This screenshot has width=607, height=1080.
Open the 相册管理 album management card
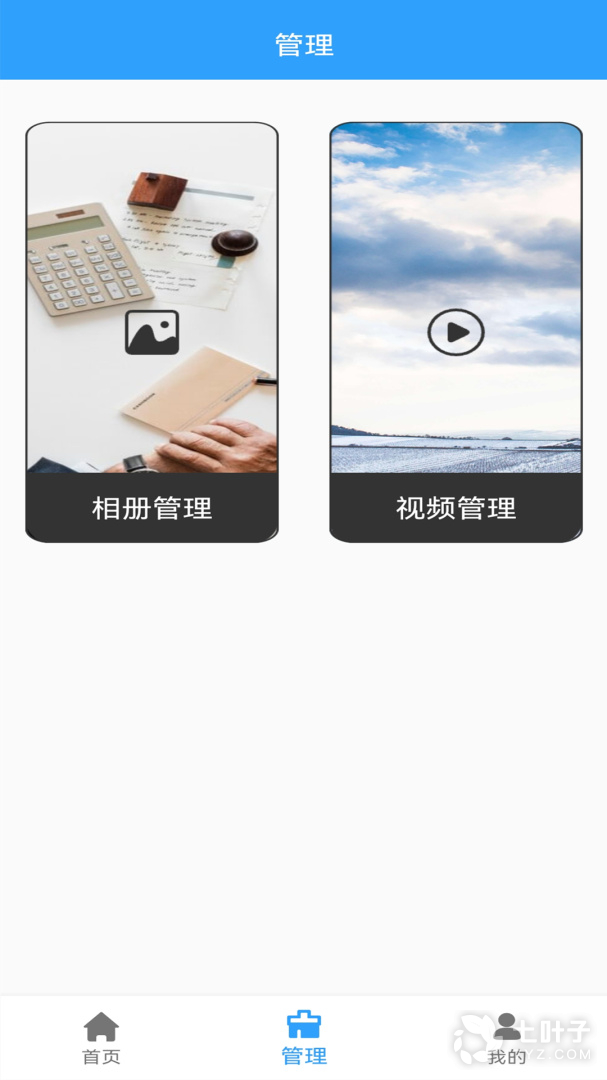tap(152, 332)
